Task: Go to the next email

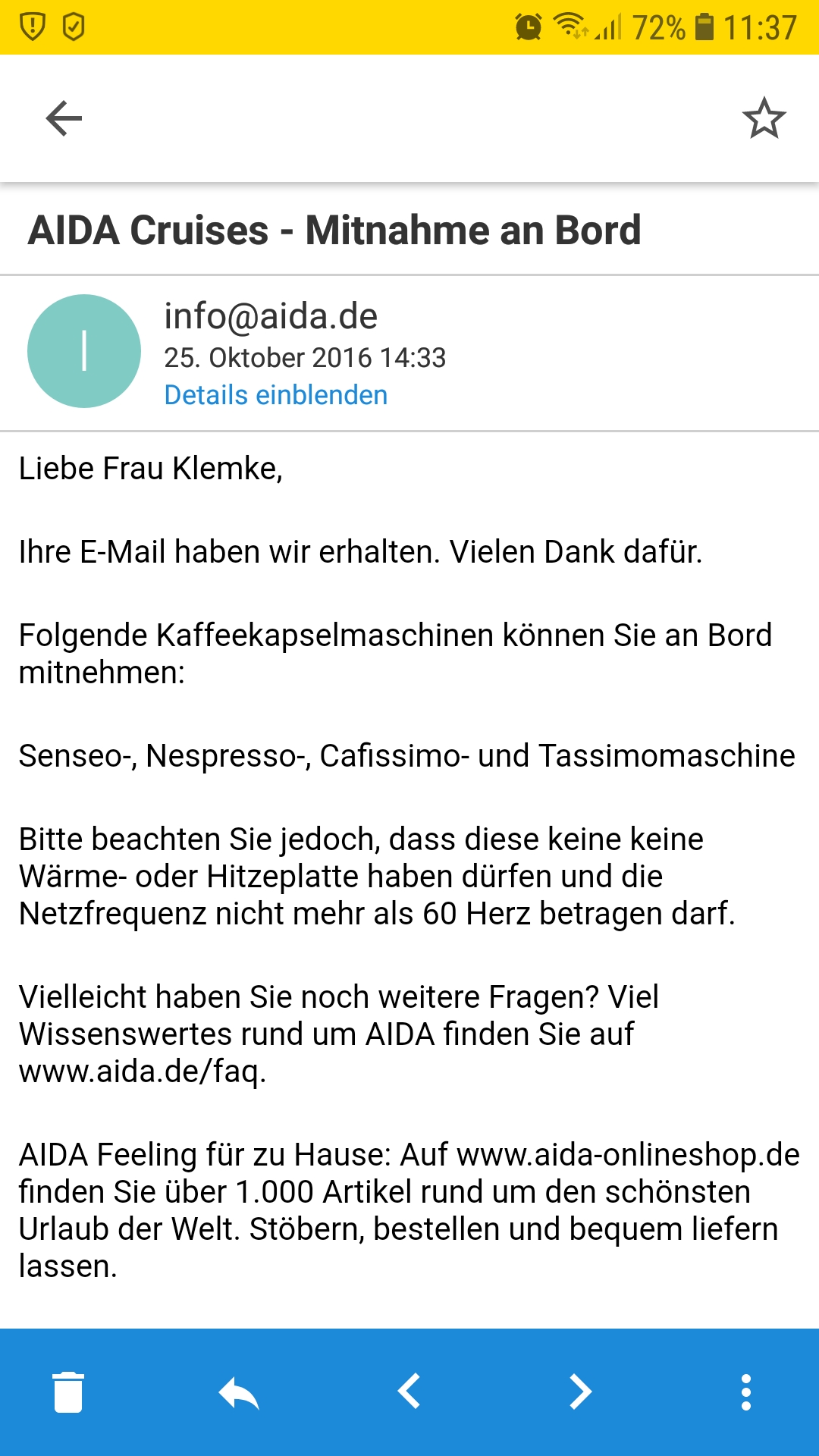Action: 580,1392
